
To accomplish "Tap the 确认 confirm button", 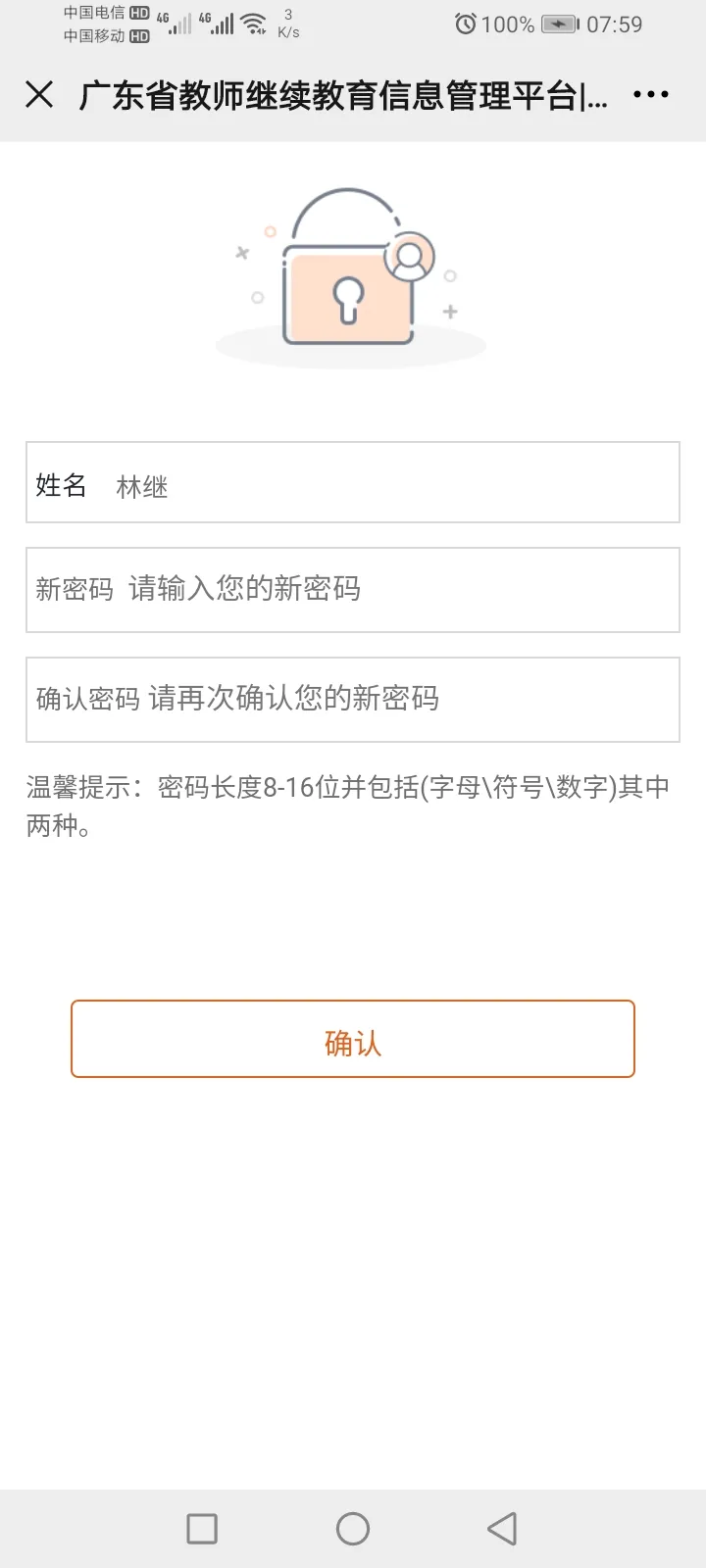I will 353,1039.
